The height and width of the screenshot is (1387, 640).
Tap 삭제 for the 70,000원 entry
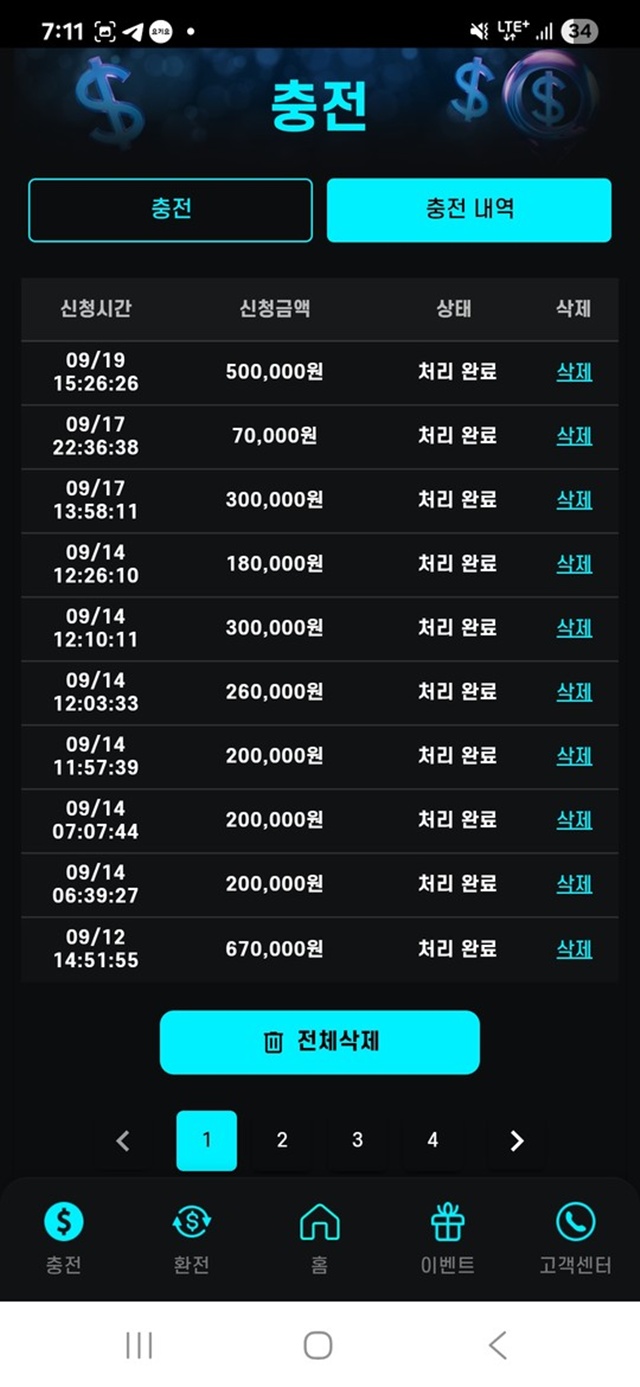pos(574,436)
